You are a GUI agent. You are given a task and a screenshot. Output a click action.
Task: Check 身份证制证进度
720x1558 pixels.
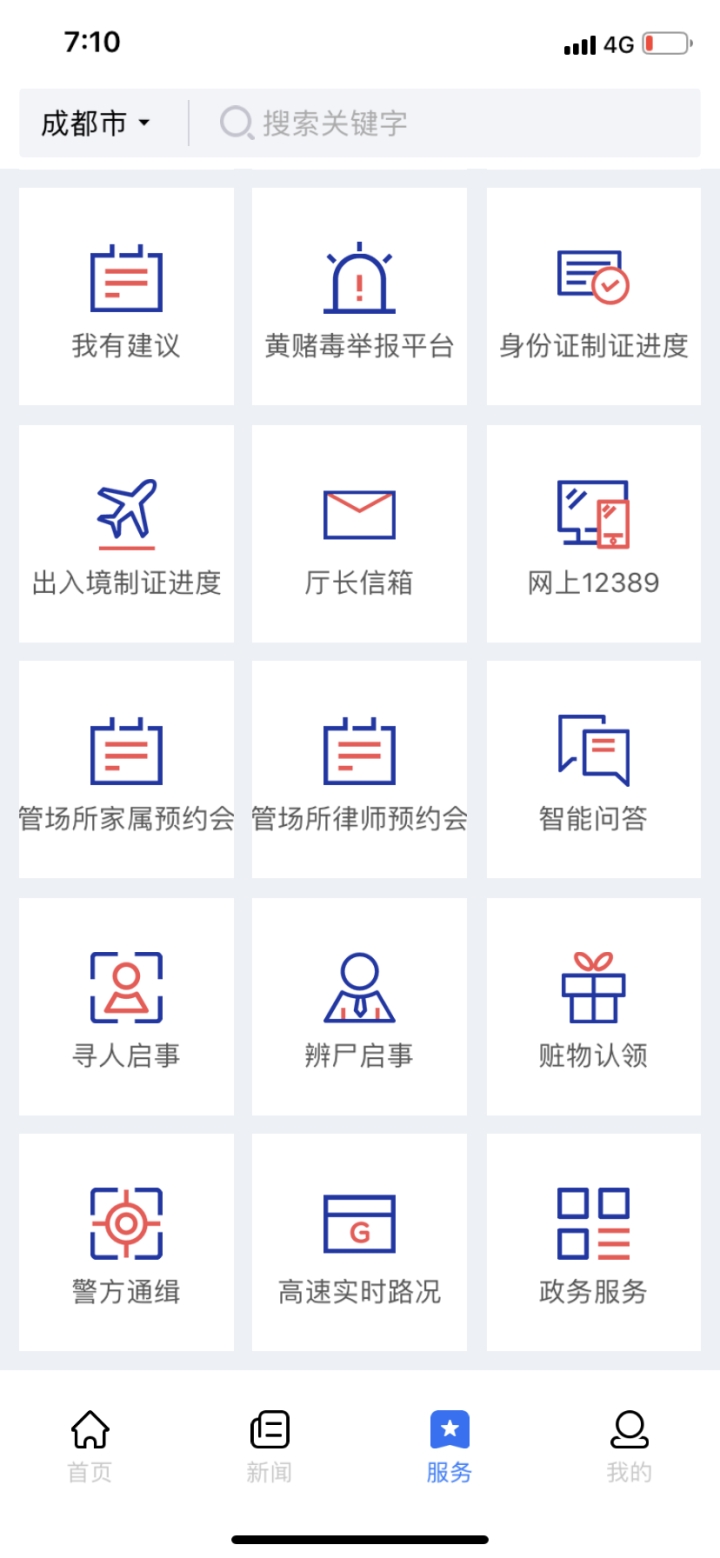click(x=593, y=297)
